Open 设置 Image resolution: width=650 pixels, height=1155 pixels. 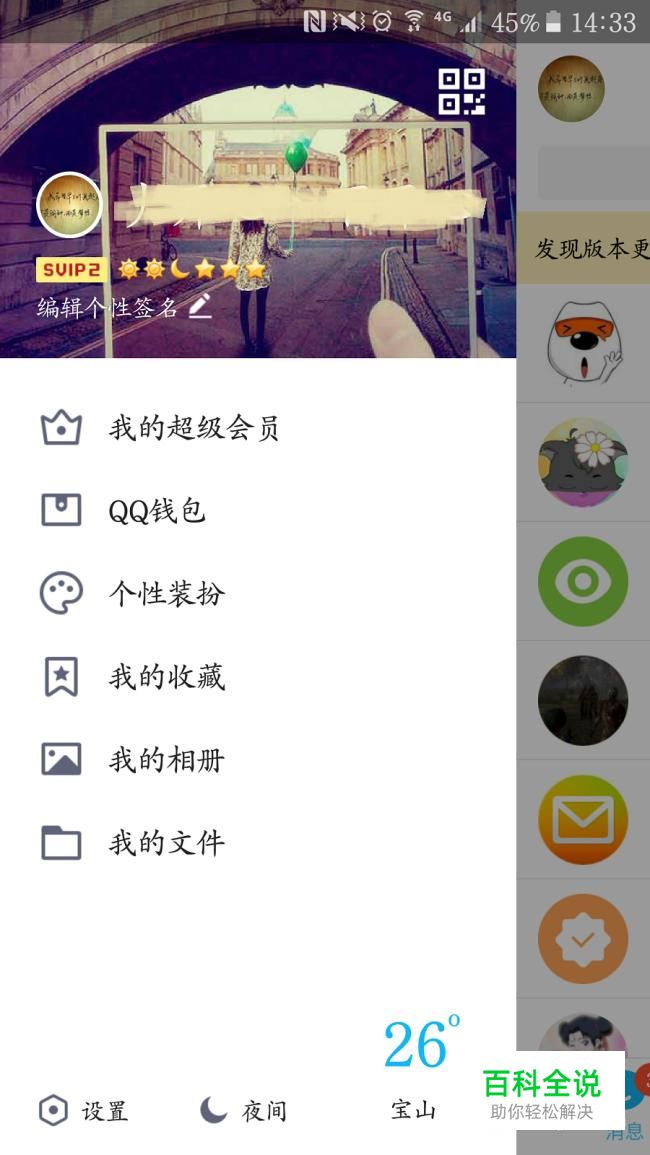click(x=84, y=1110)
